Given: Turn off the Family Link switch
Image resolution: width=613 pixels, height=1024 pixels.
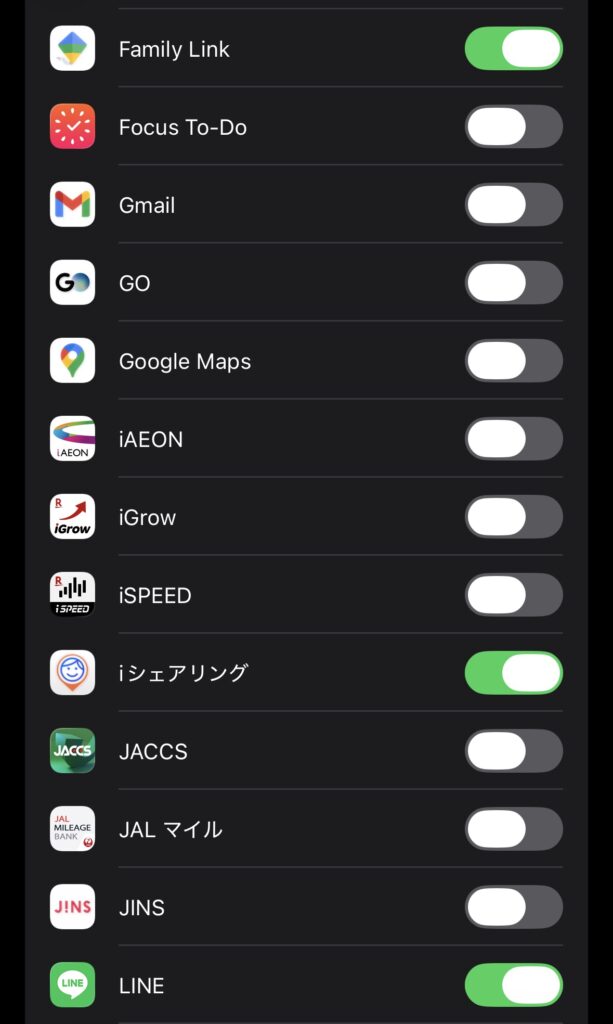Looking at the screenshot, I should [x=513, y=49].
